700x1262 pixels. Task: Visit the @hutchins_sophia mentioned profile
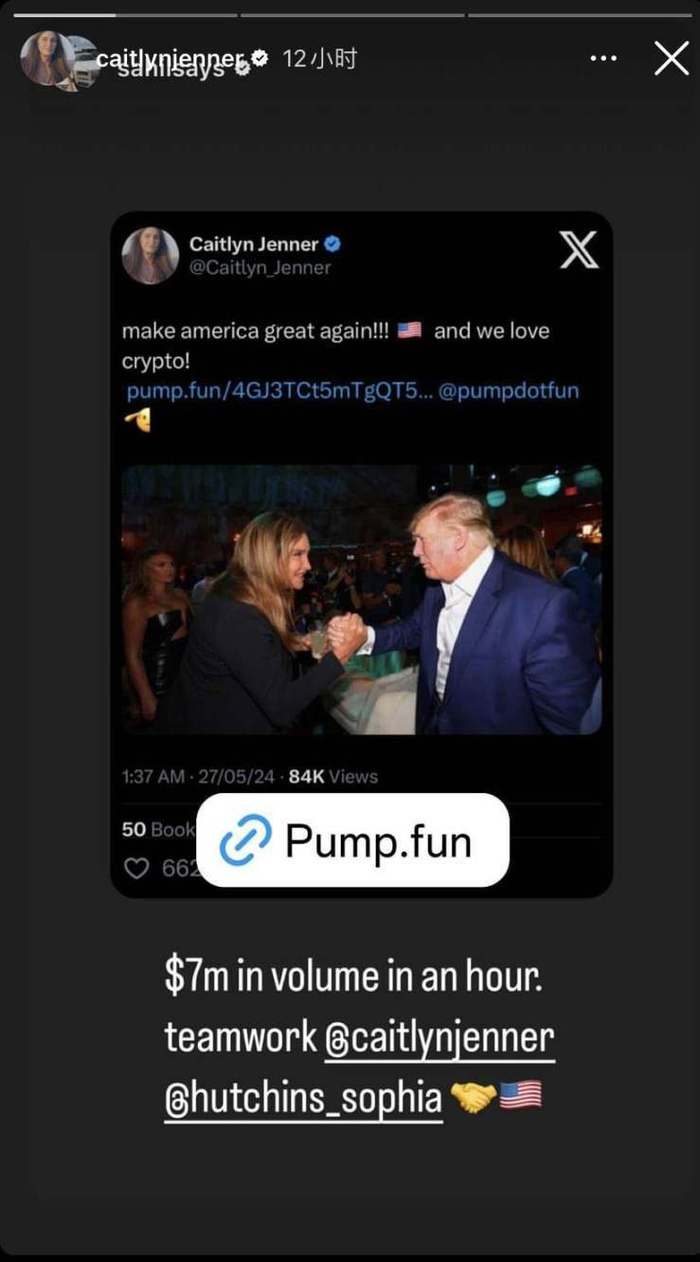(303, 1098)
